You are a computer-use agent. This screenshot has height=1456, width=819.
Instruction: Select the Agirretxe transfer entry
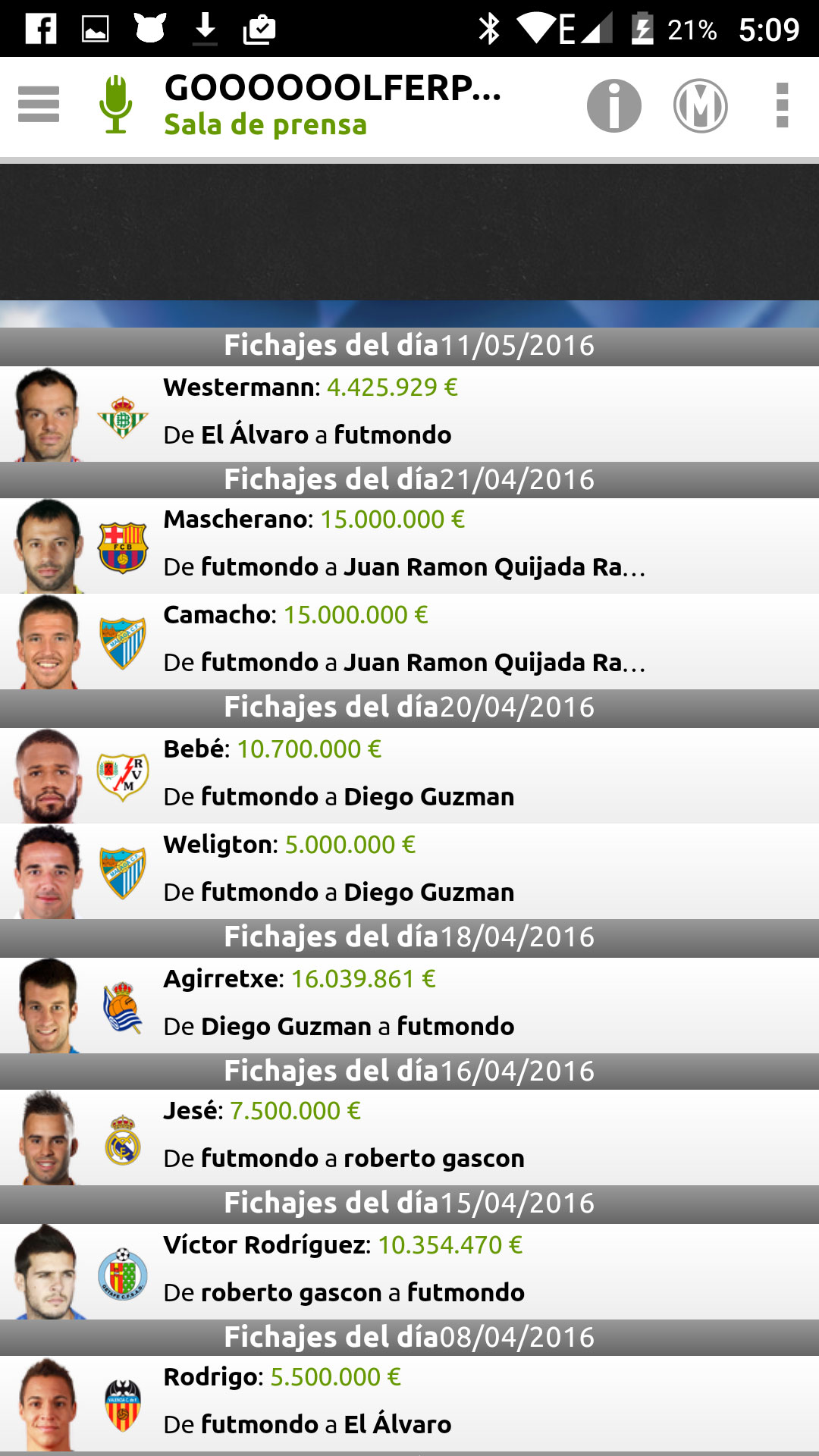click(409, 1005)
